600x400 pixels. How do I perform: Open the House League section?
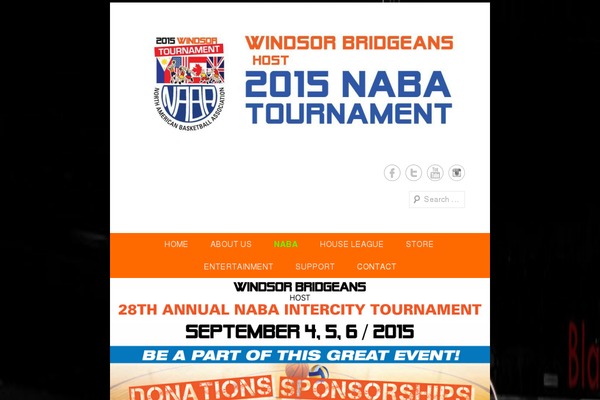pyautogui.click(x=352, y=244)
